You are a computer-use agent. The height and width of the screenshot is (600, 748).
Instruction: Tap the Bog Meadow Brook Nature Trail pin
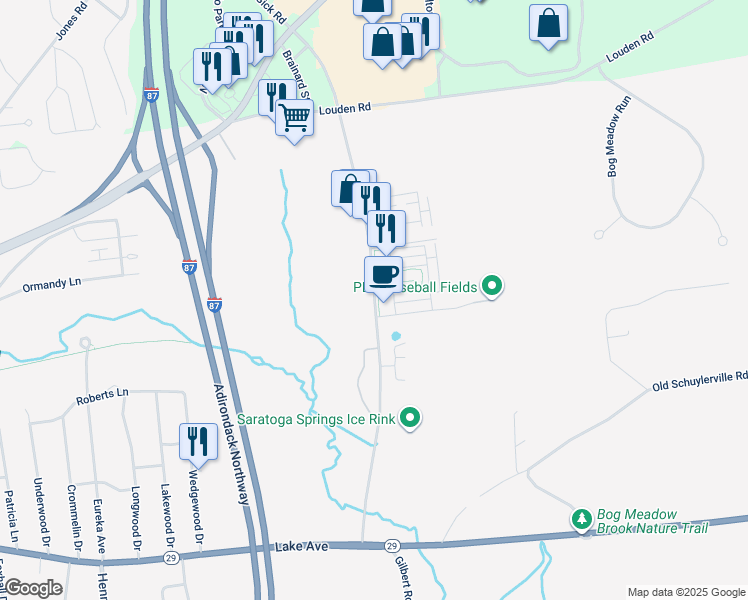pos(582,519)
